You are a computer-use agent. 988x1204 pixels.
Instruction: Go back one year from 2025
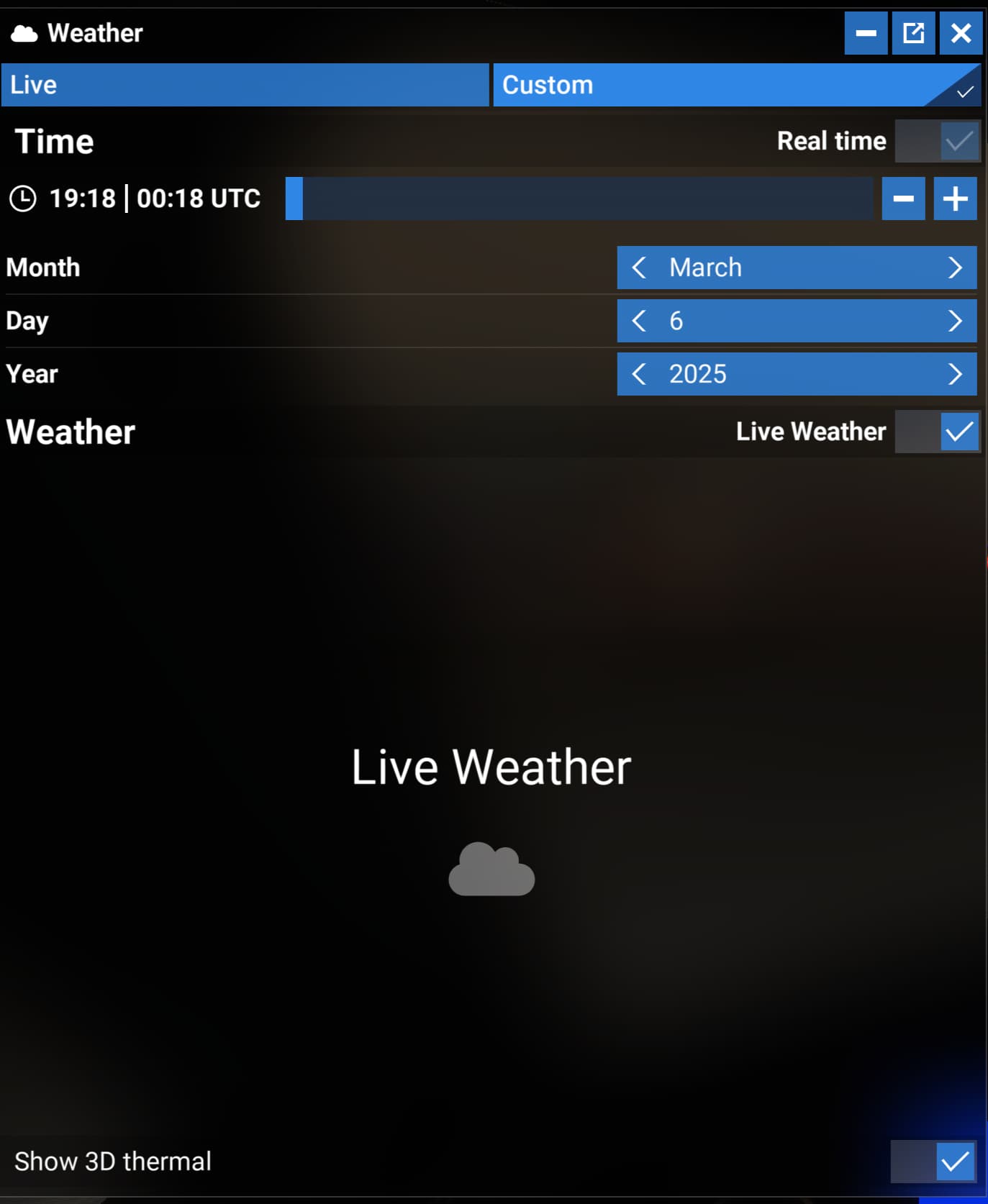[x=638, y=374]
